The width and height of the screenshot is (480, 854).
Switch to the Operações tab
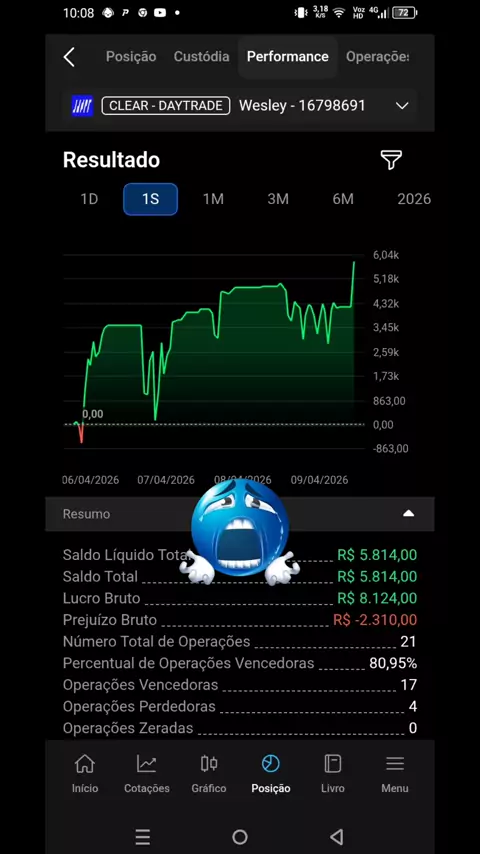coord(377,57)
